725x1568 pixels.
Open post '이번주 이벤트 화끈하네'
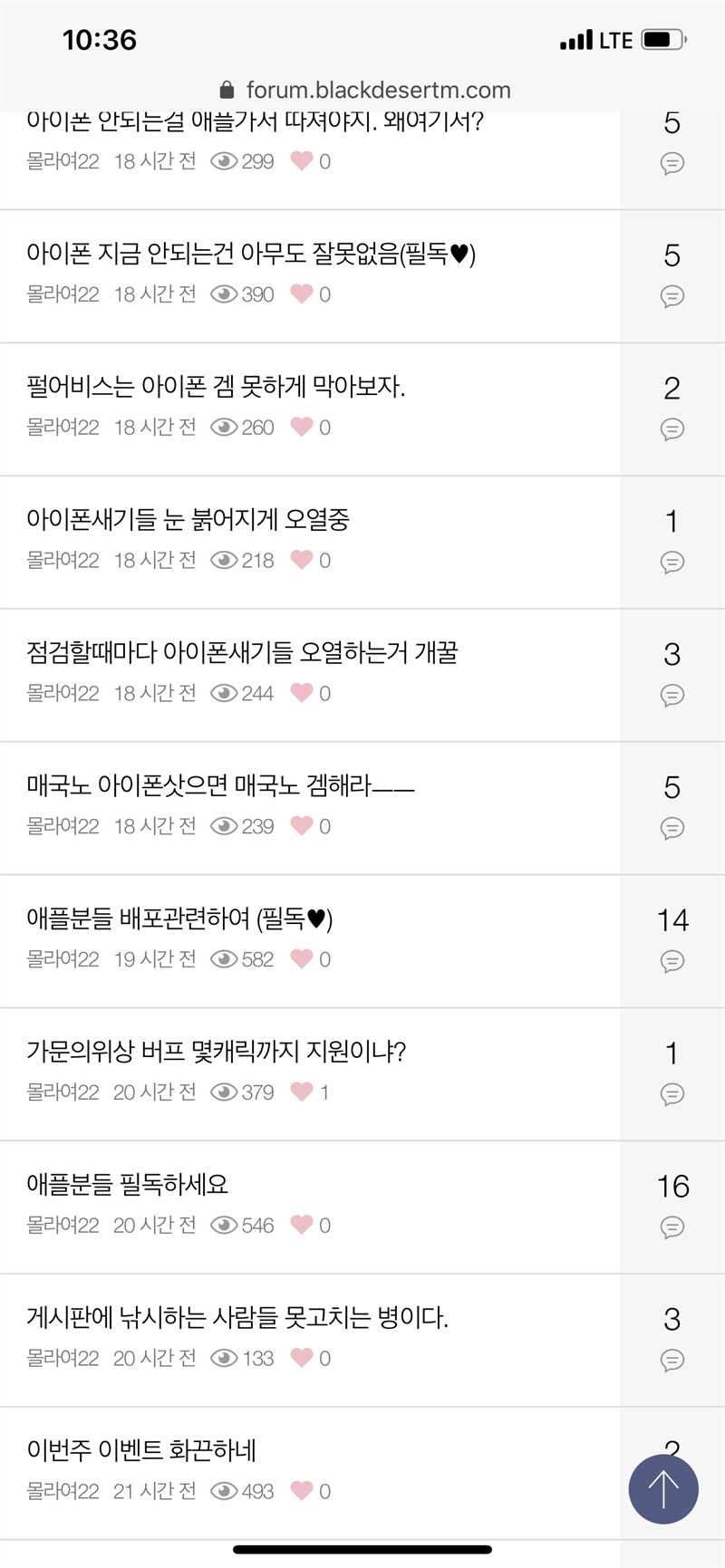141,1450
